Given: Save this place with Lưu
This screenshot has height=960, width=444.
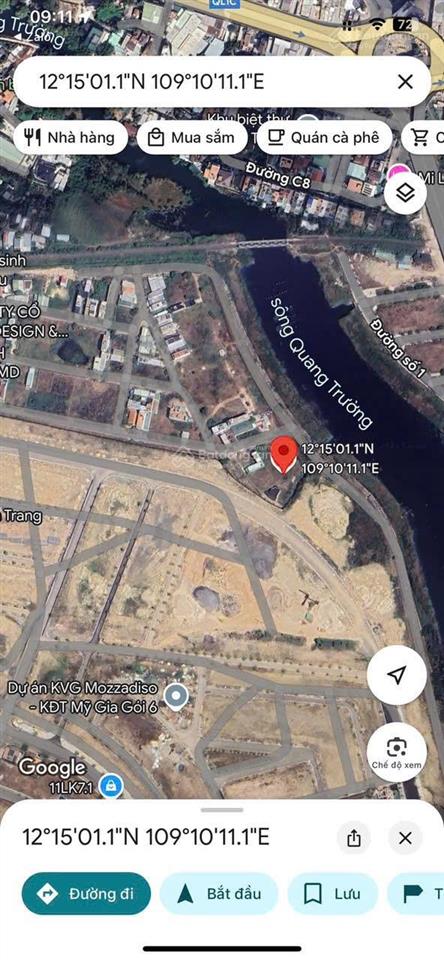Looking at the screenshot, I should [333, 894].
